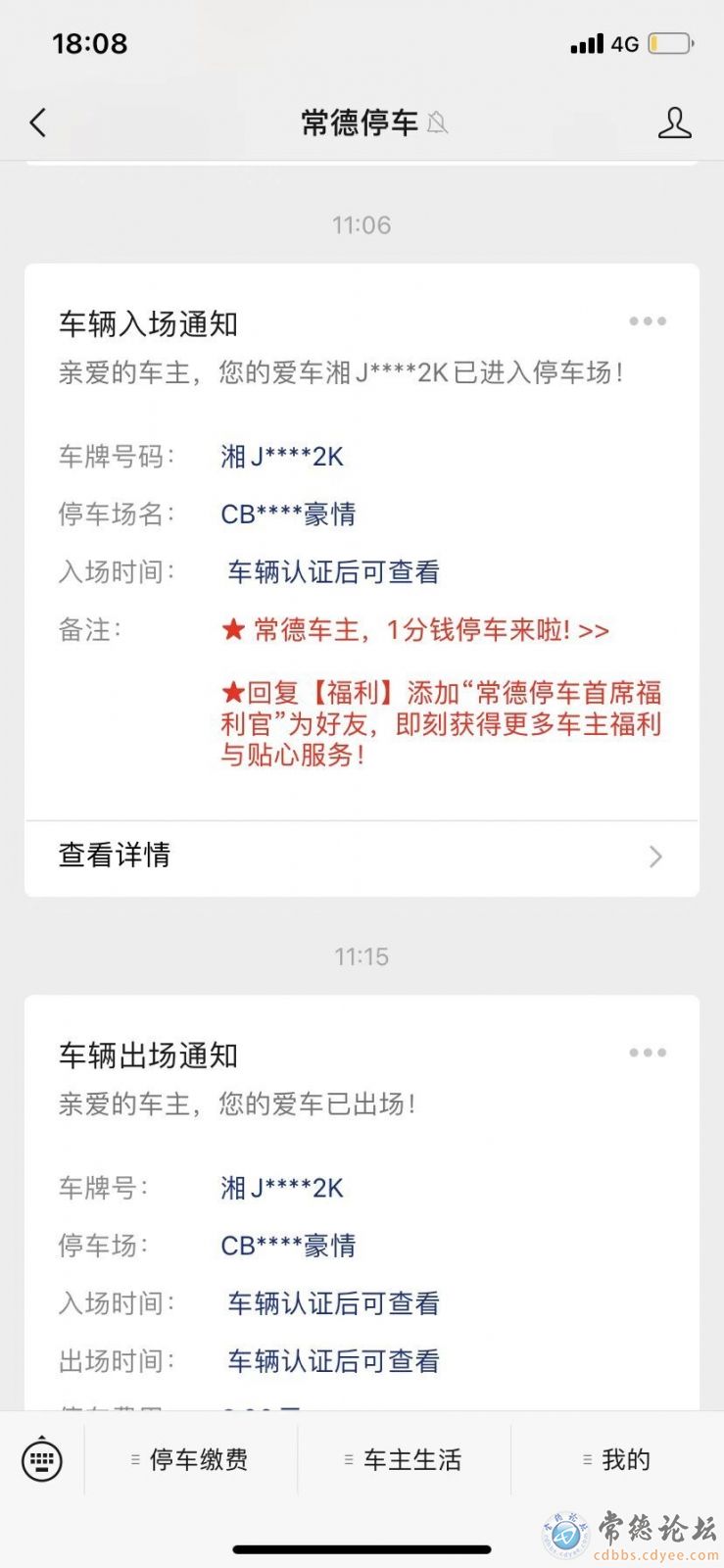Tap 查看详情 on entry notice
The image size is (724, 1568).
point(362,857)
